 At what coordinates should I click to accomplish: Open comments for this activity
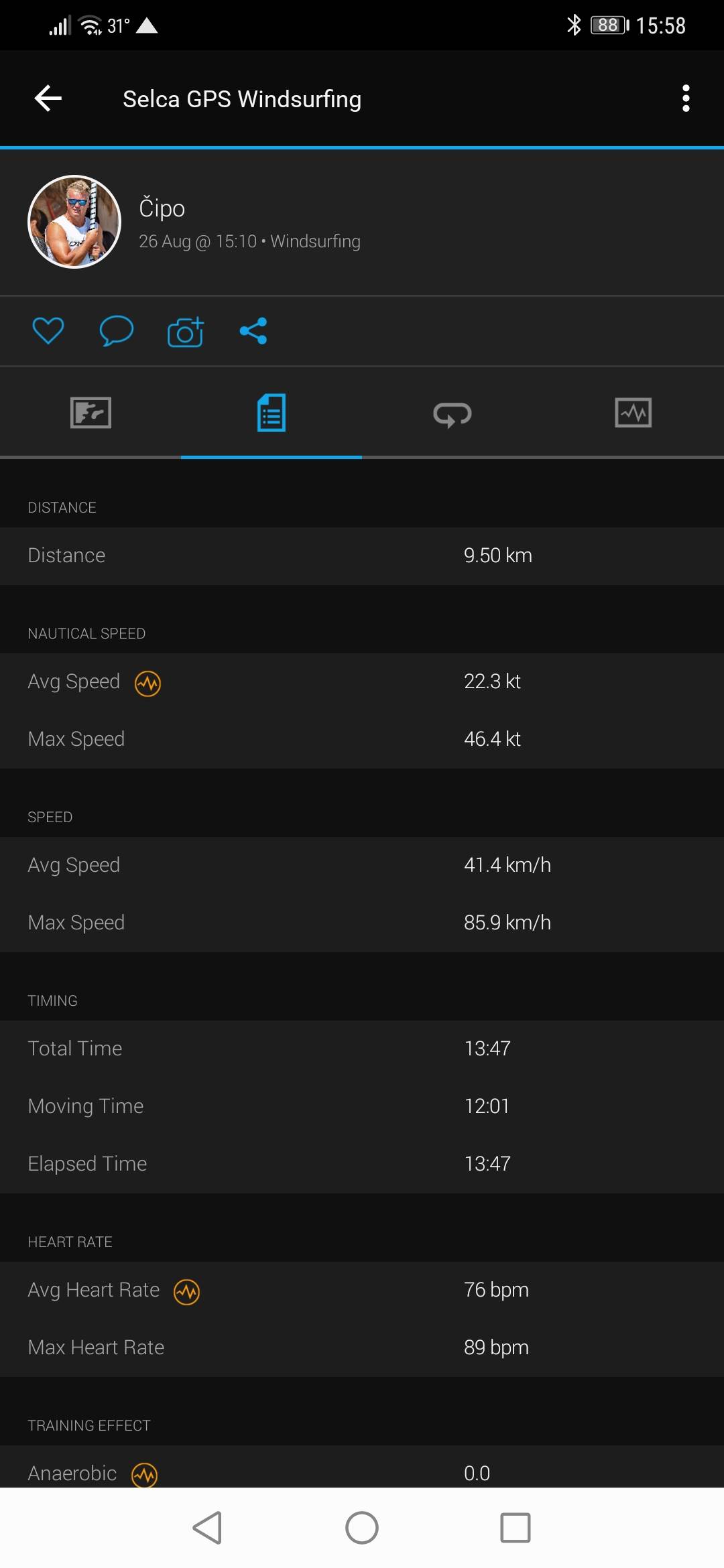click(117, 331)
